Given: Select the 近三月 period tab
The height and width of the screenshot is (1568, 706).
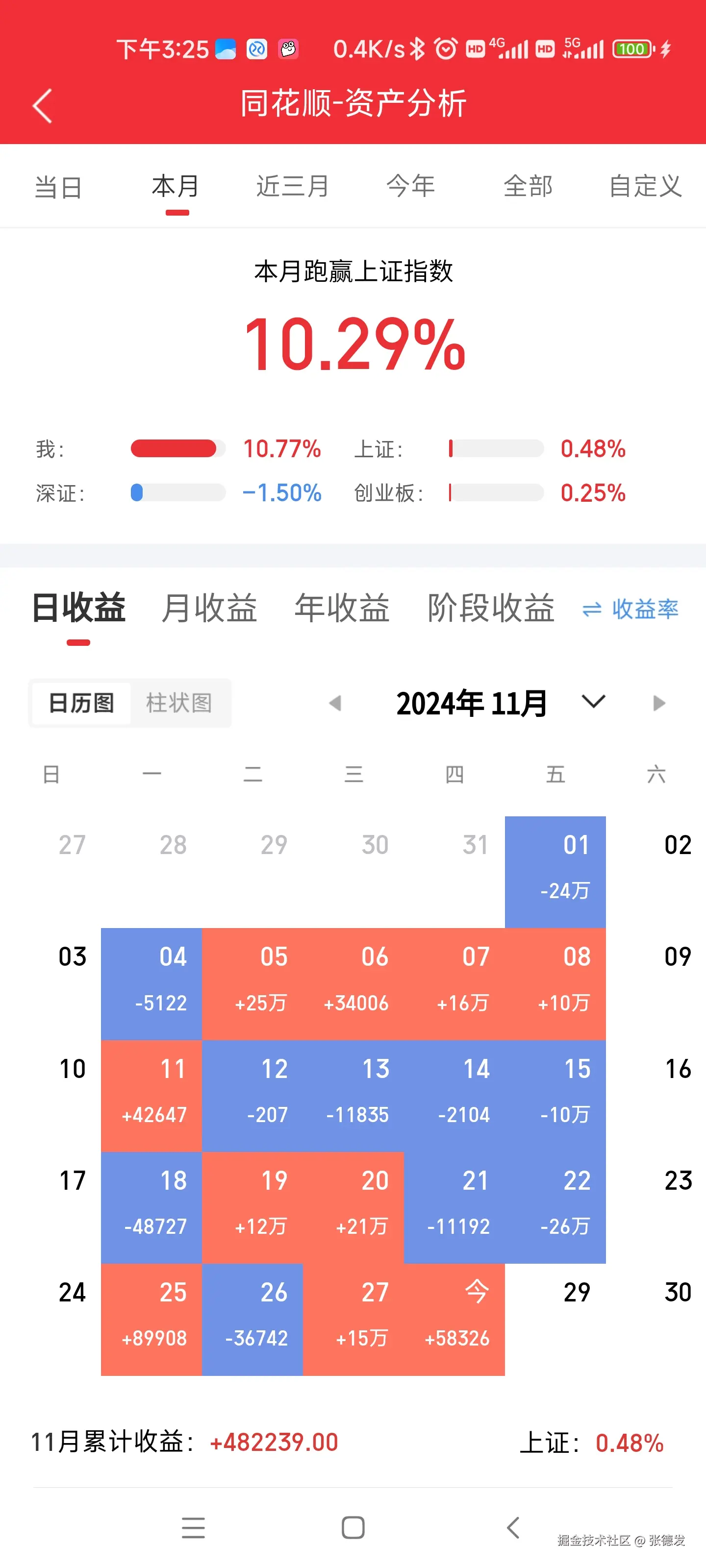Looking at the screenshot, I should click(x=292, y=187).
